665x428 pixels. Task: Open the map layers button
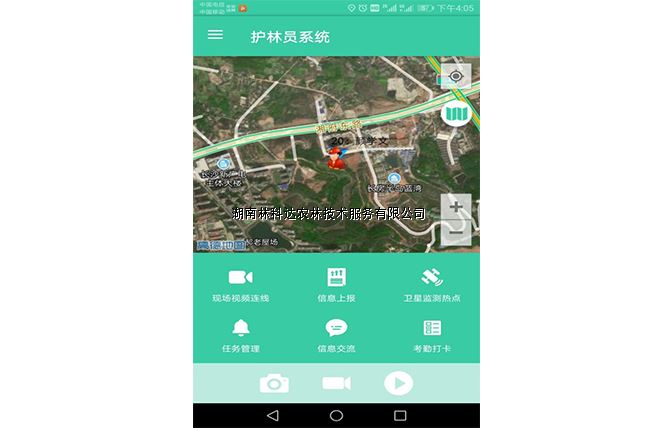click(456, 113)
